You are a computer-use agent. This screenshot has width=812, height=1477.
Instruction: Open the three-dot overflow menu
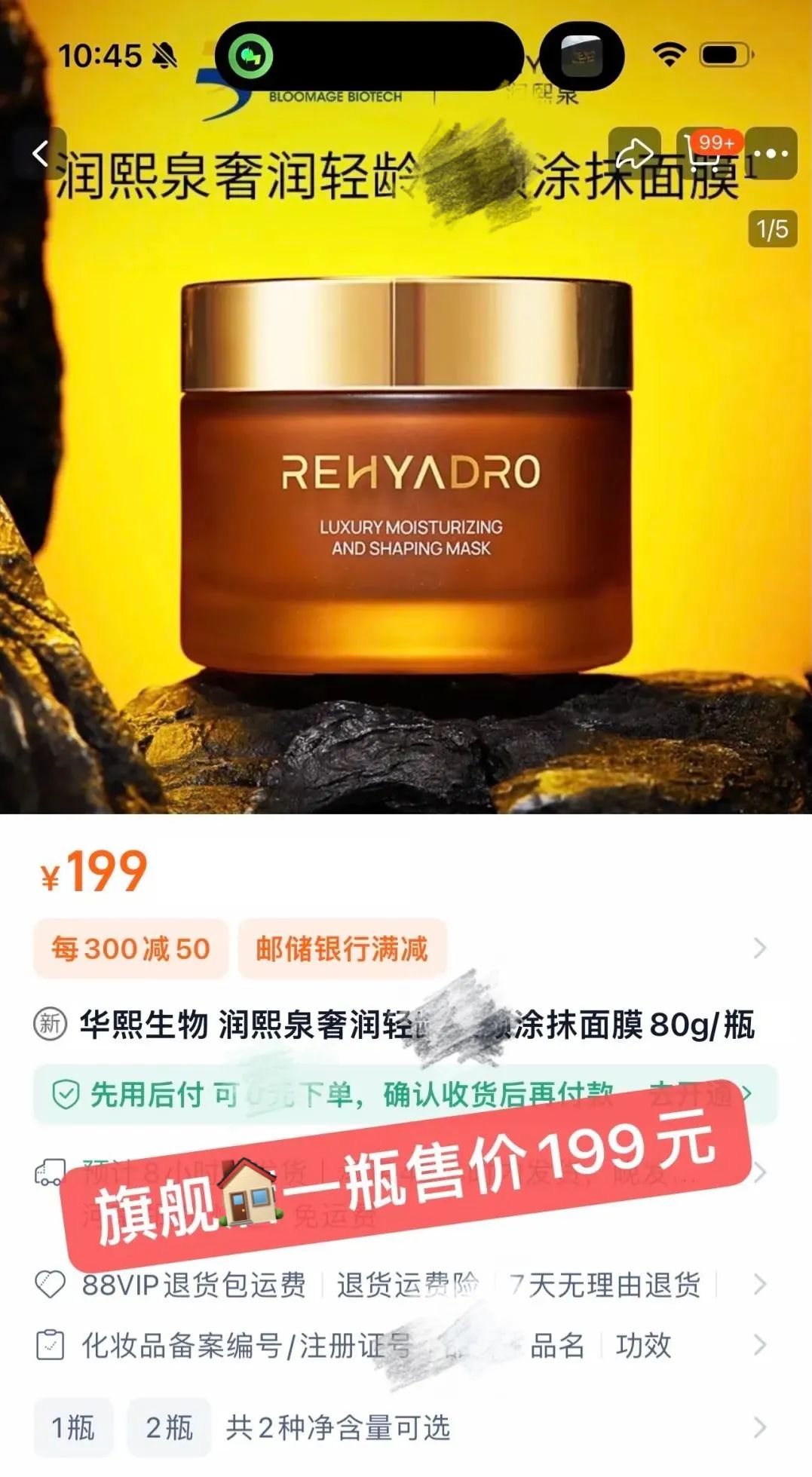(771, 154)
